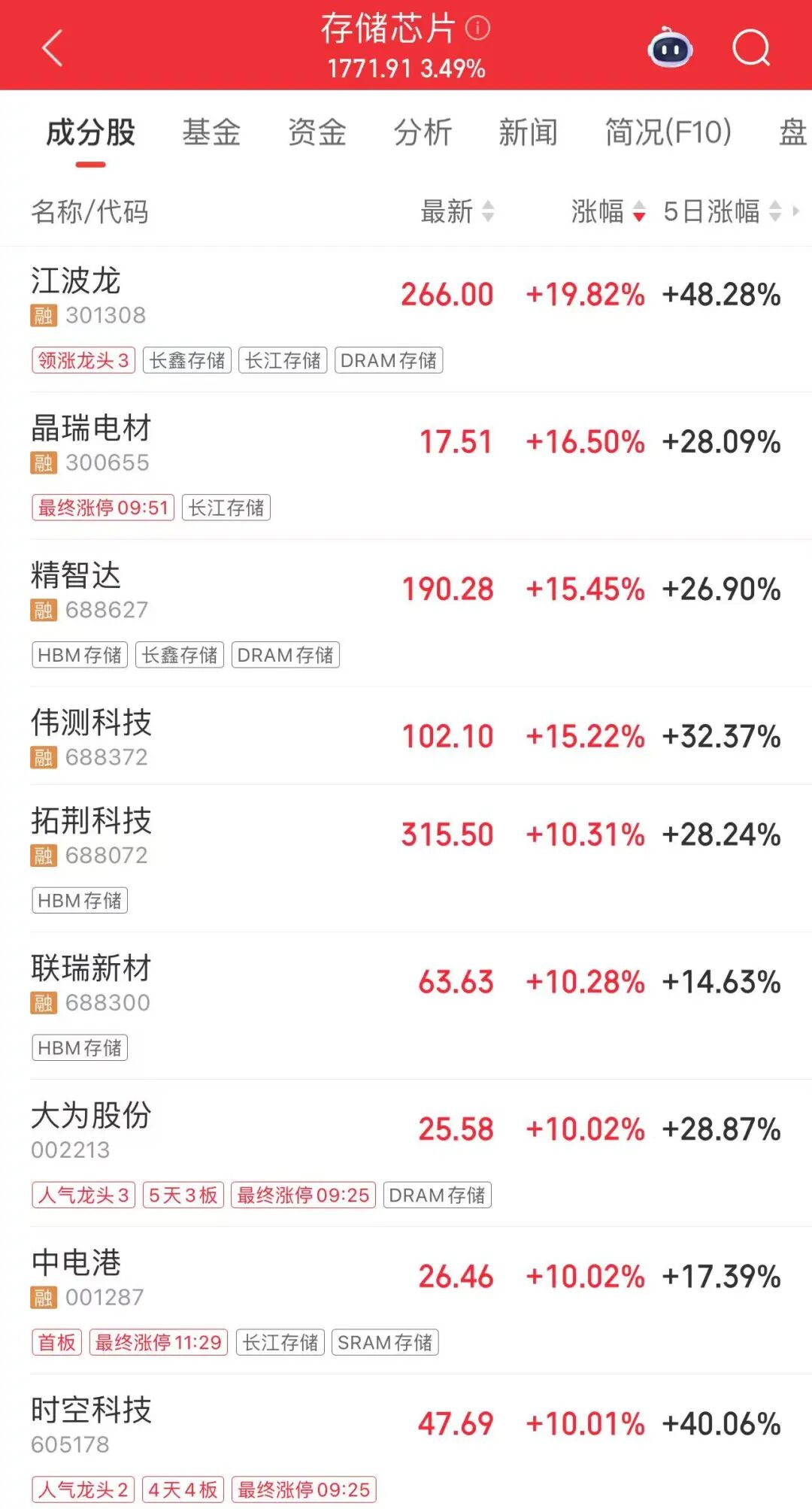Switch to the 基金 tab
The height and width of the screenshot is (1509, 812).
pyautogui.click(x=211, y=132)
